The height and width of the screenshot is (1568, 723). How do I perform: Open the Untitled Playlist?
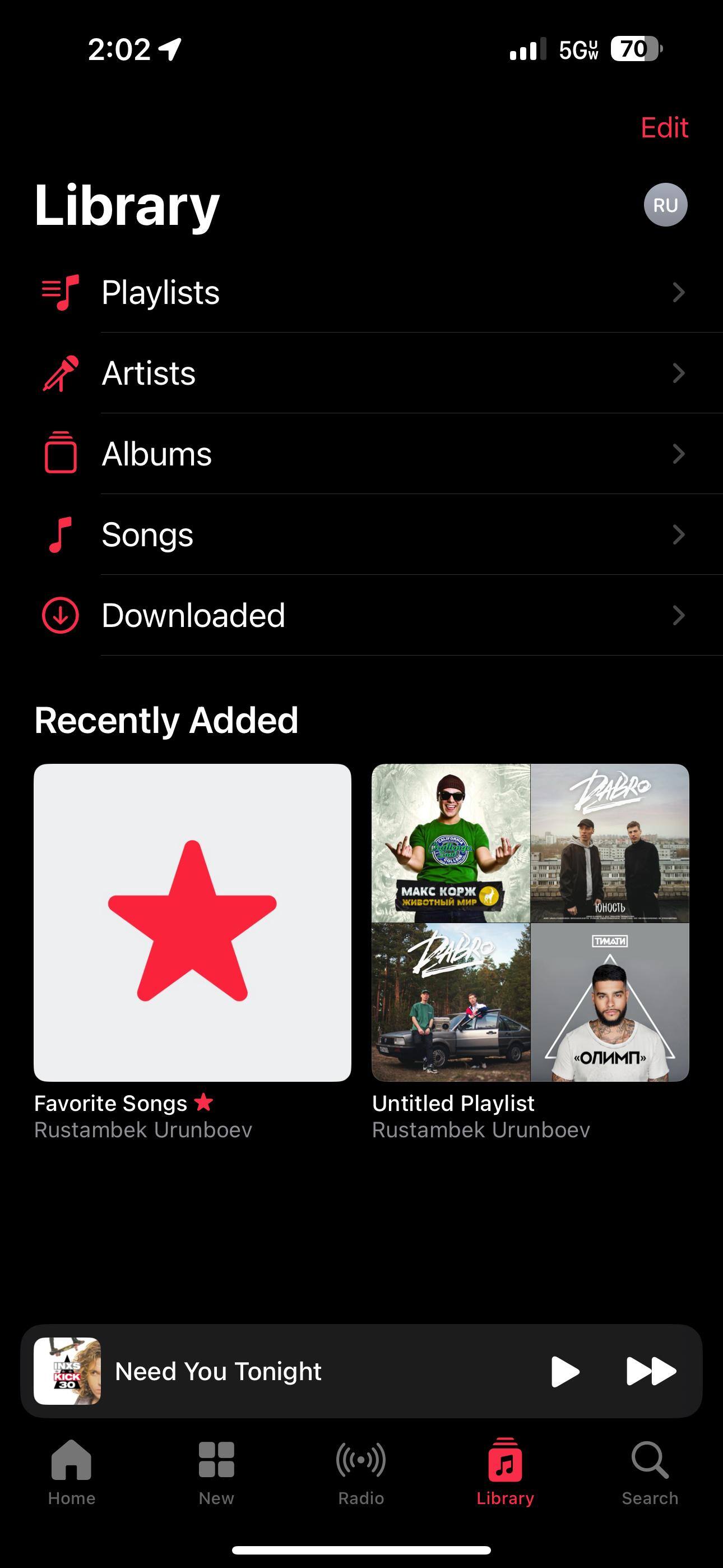click(530, 923)
